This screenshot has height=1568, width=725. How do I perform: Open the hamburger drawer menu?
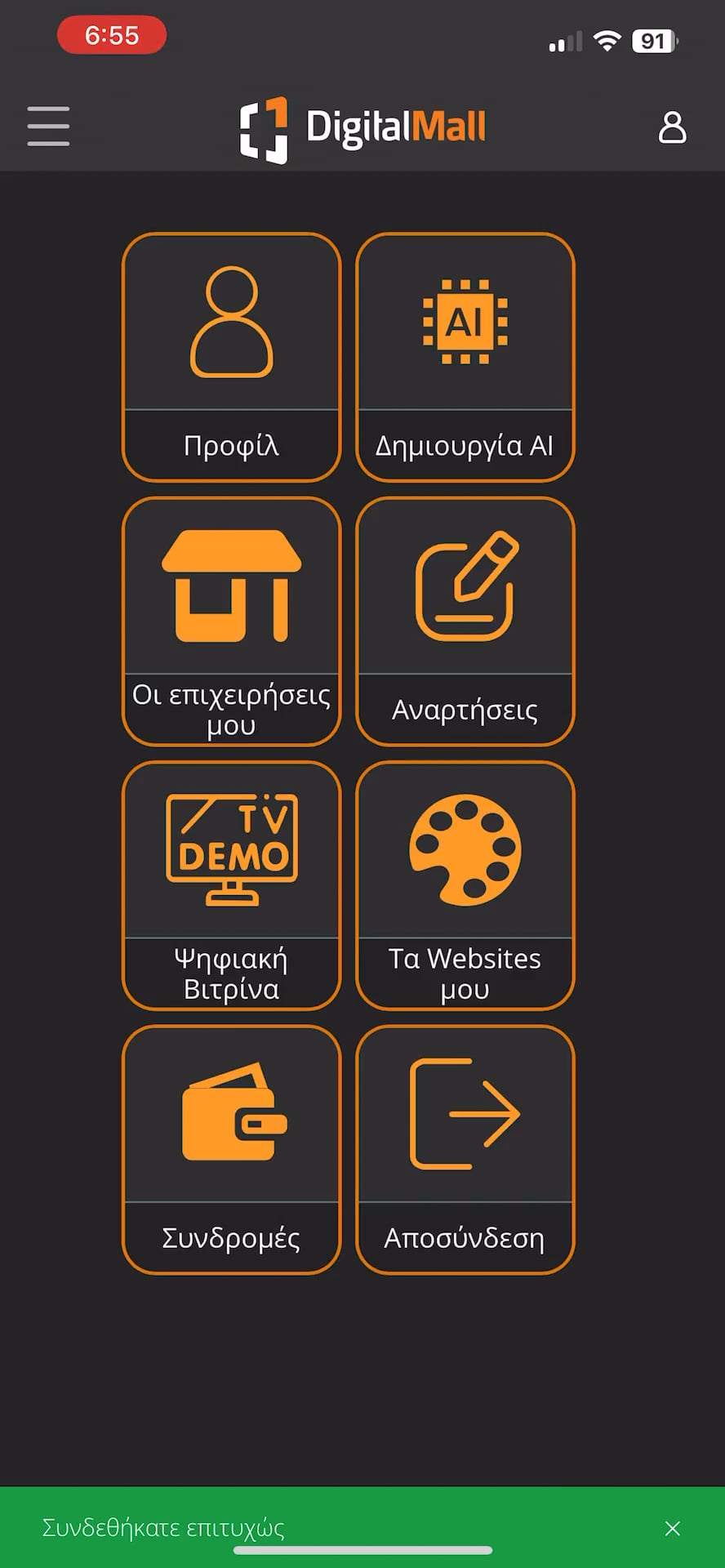click(48, 127)
